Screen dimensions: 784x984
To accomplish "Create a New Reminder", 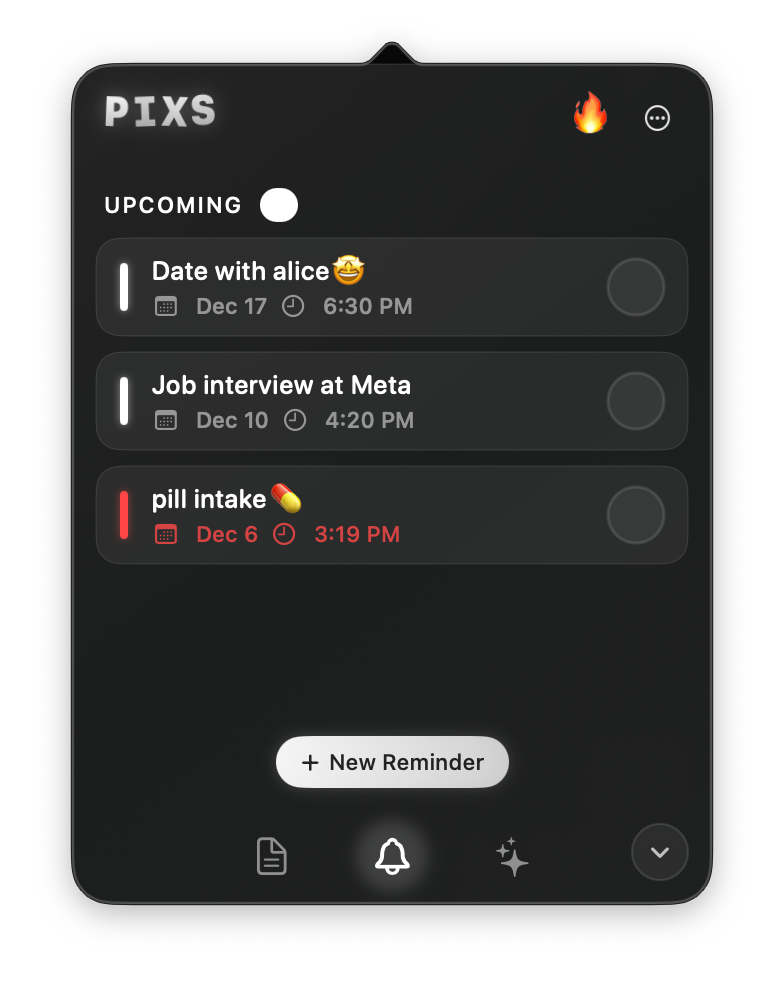I will point(392,762).
